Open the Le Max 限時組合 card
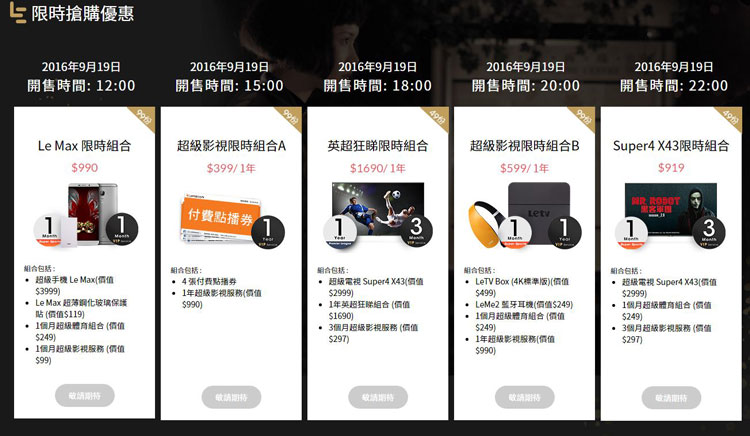This screenshot has height=436, width=750. [84, 146]
